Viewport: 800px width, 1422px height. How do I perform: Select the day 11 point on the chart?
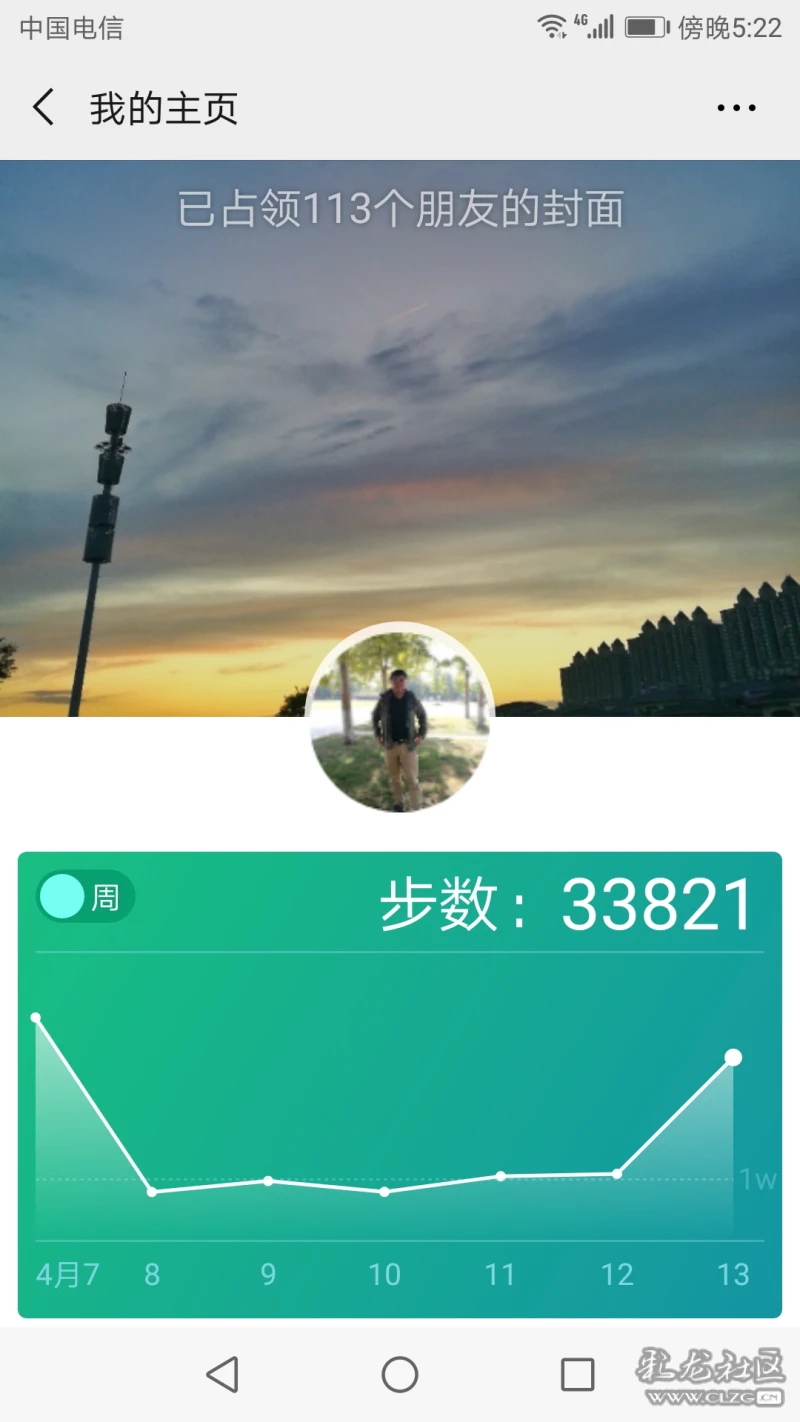(x=501, y=1176)
